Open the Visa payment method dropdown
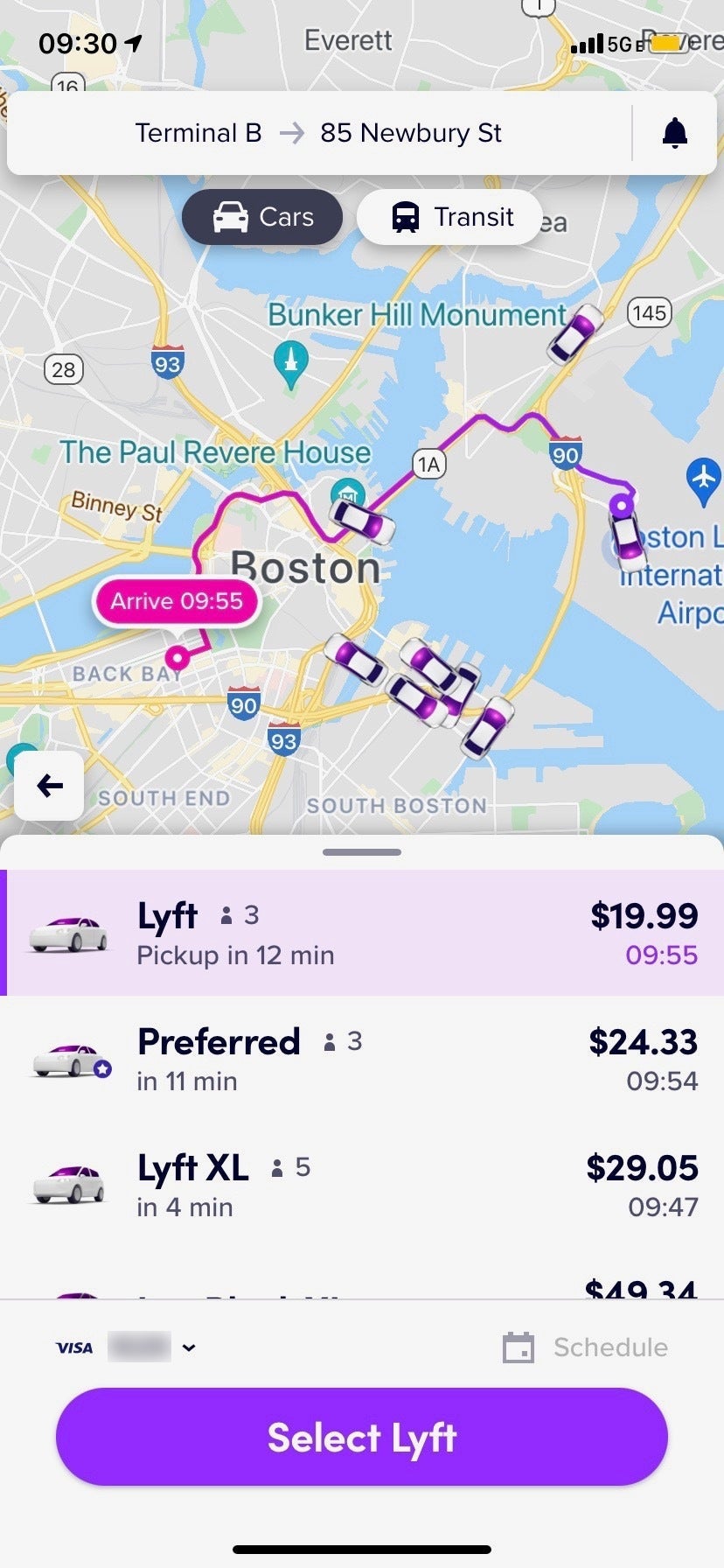724x1568 pixels. click(127, 1347)
